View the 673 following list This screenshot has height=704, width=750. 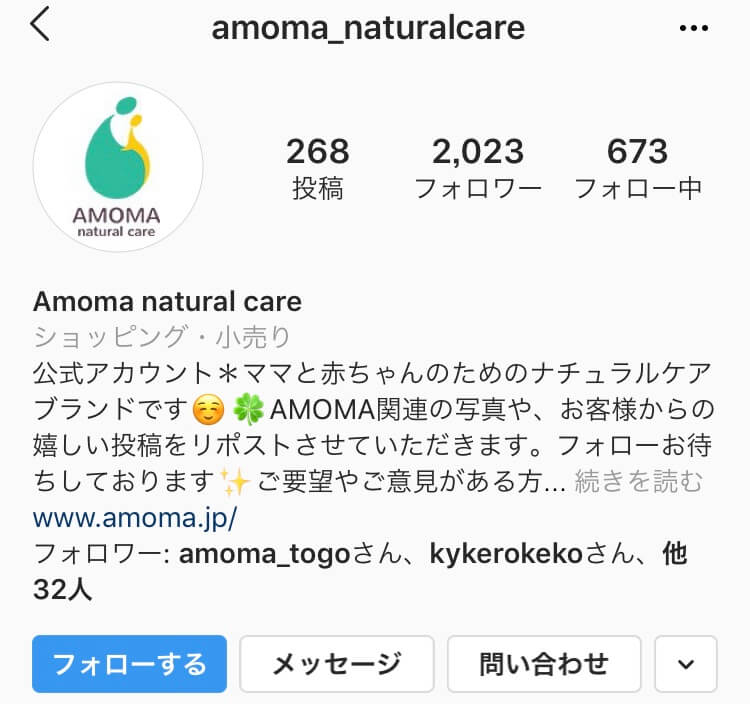638,167
